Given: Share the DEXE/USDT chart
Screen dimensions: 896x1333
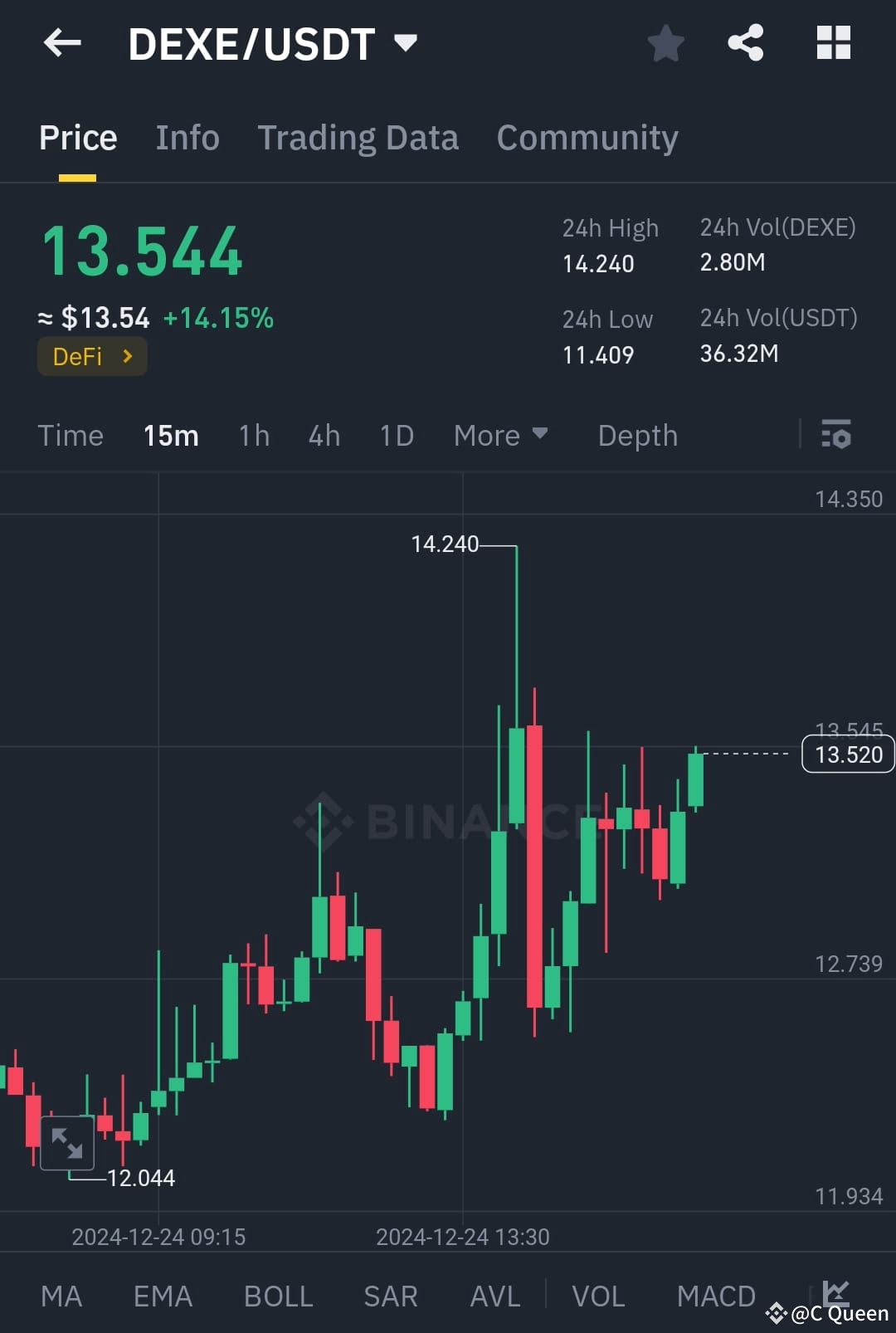Looking at the screenshot, I should click(746, 43).
